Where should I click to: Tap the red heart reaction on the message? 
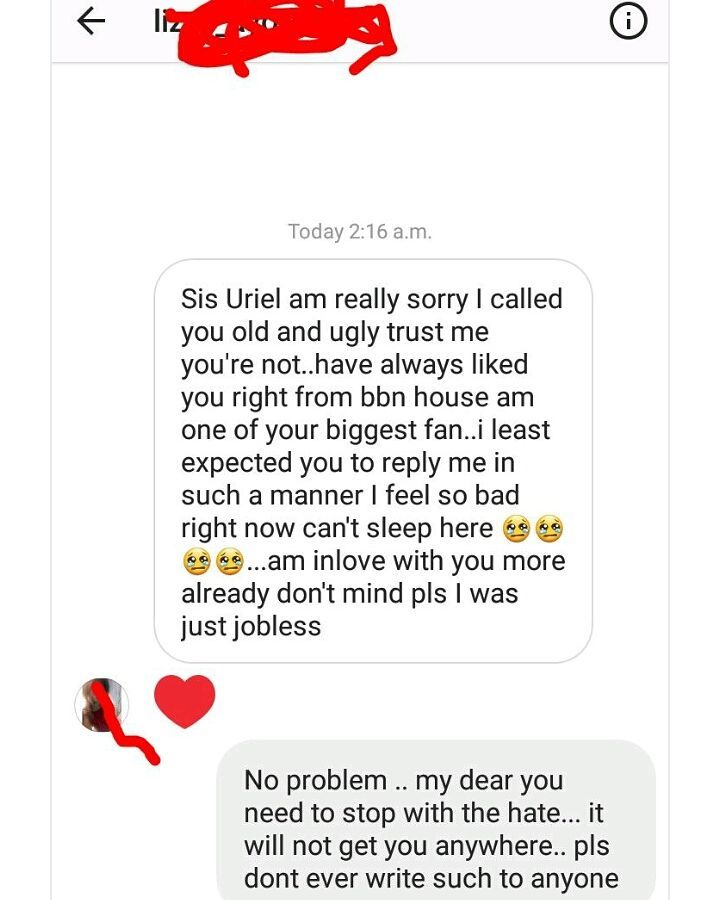click(185, 701)
